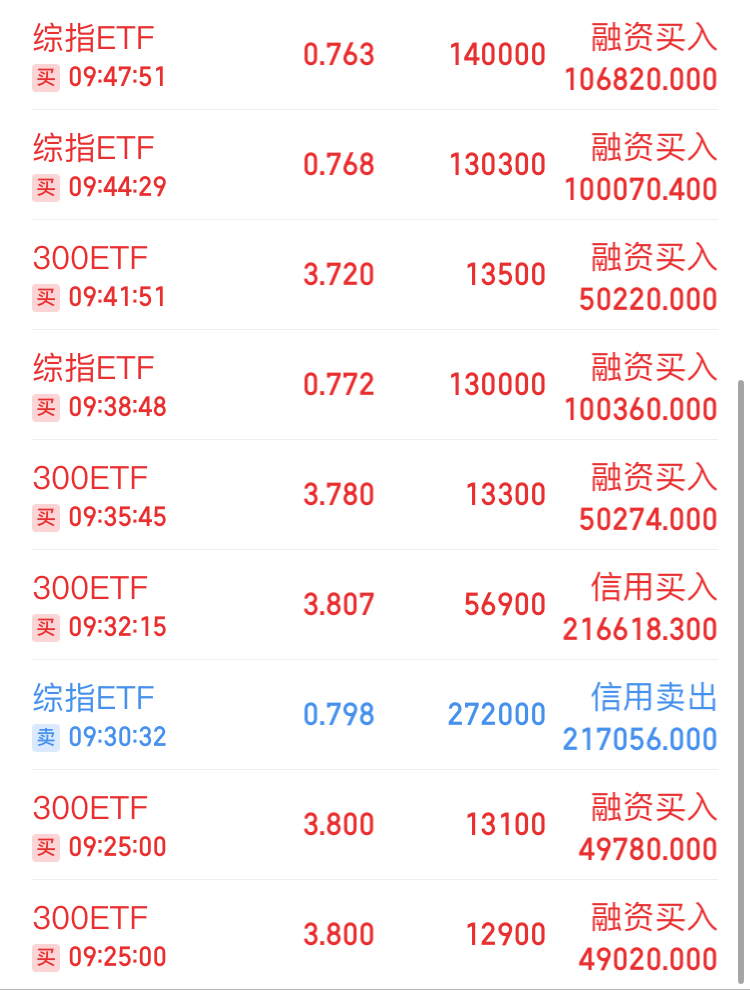Show details of 300ETF trade at 09:35:45
The image size is (750, 990).
[x=374, y=495]
